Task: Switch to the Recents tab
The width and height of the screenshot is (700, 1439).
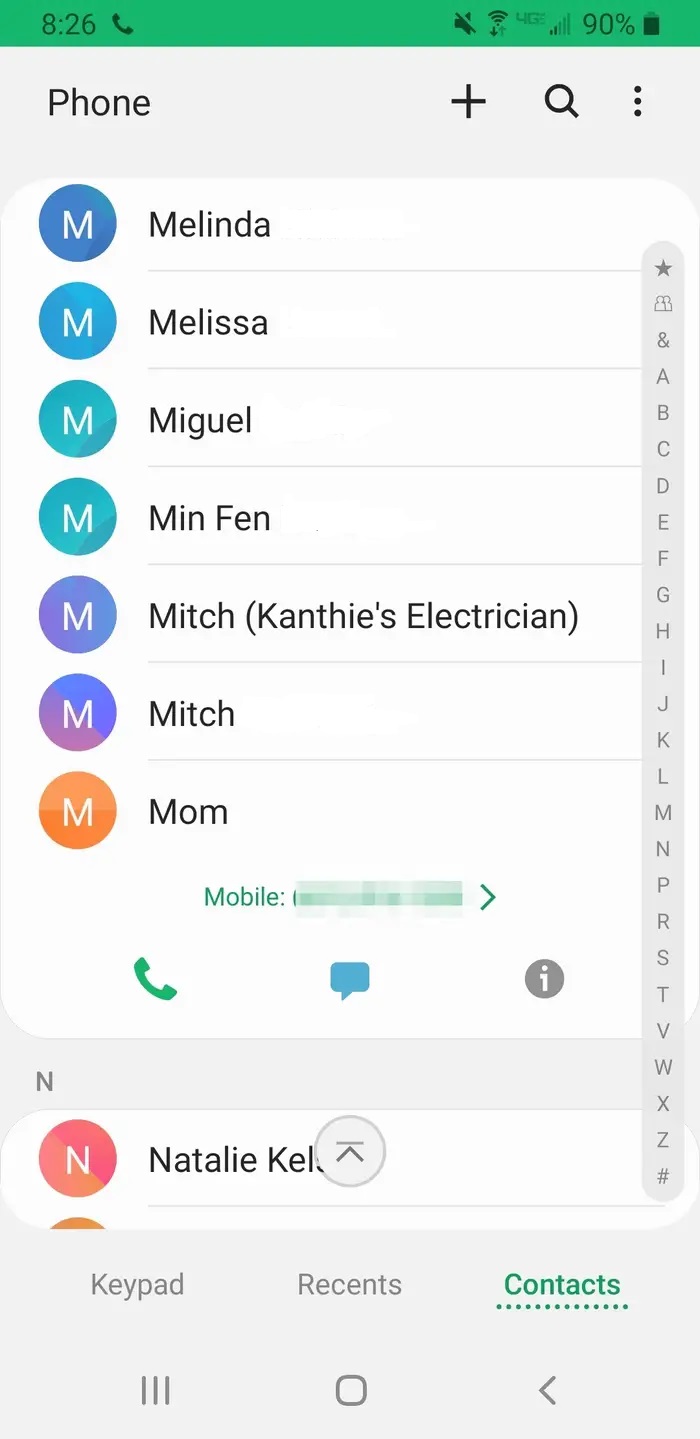Action: 350,1285
